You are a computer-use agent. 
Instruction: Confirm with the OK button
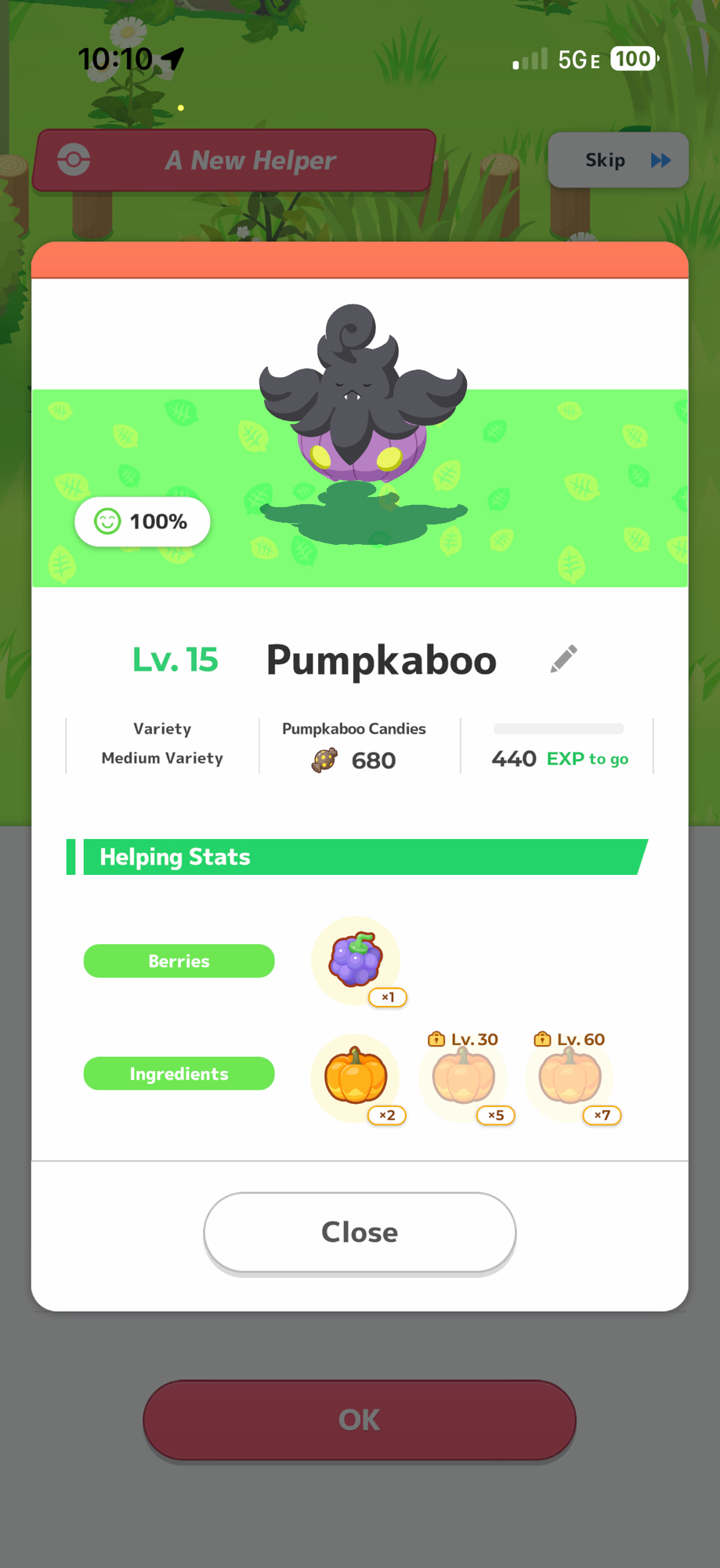[360, 1419]
